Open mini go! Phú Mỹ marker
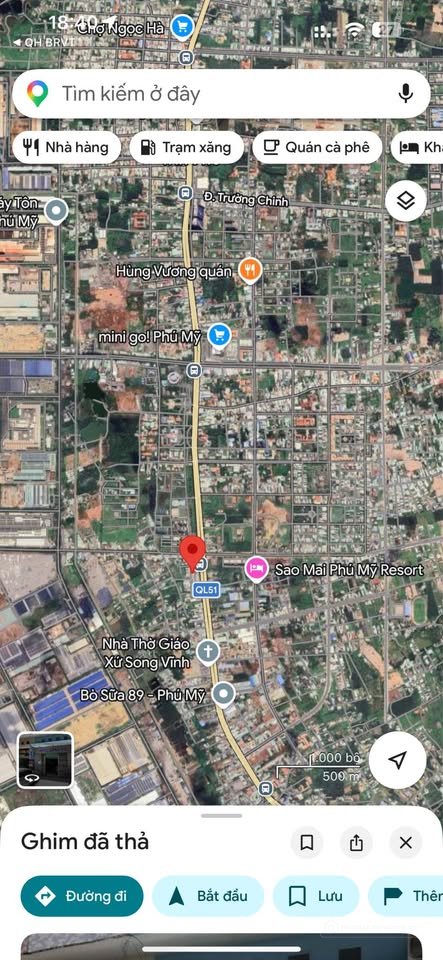 click(x=219, y=336)
